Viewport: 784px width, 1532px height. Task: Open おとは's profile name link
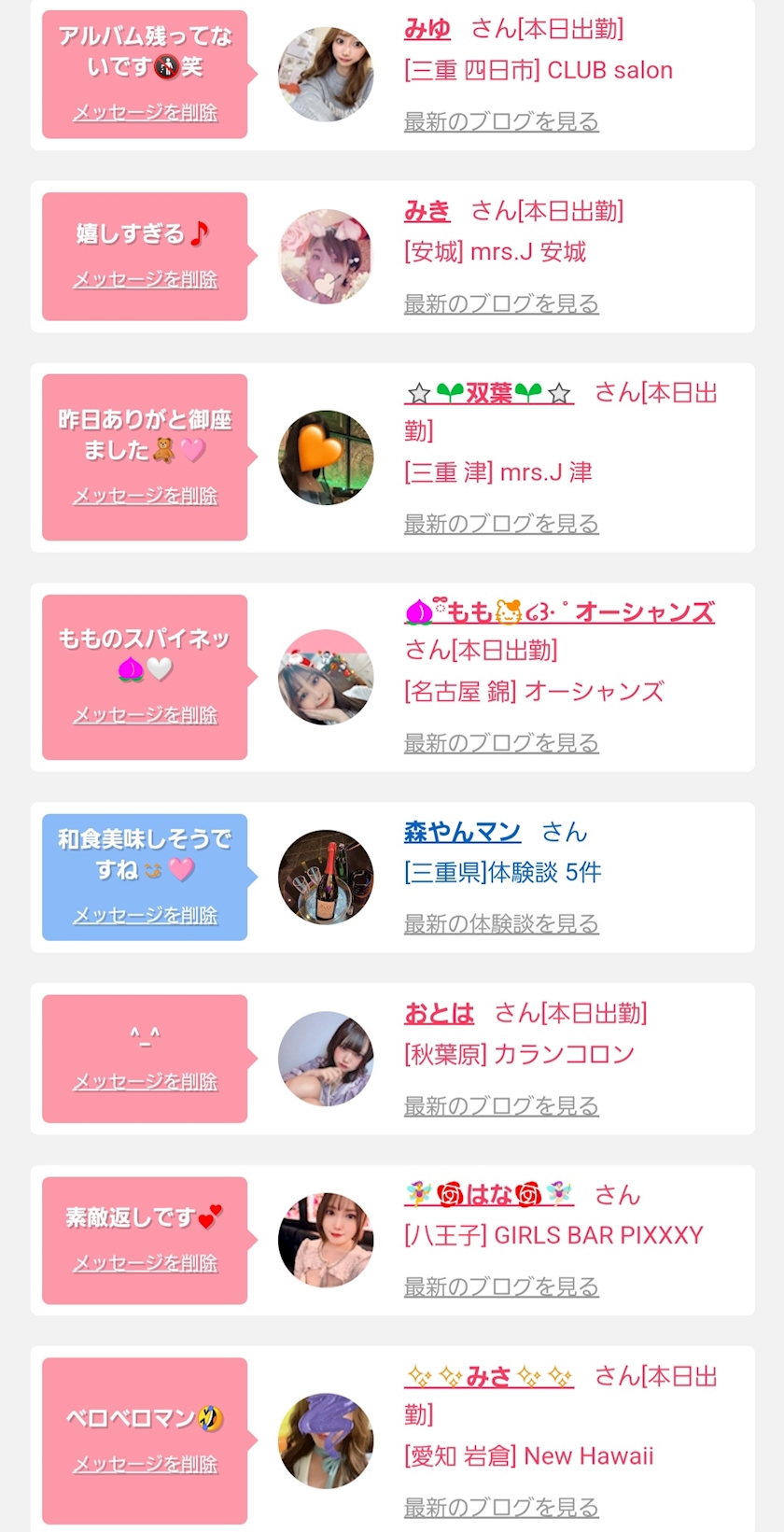click(x=439, y=1013)
